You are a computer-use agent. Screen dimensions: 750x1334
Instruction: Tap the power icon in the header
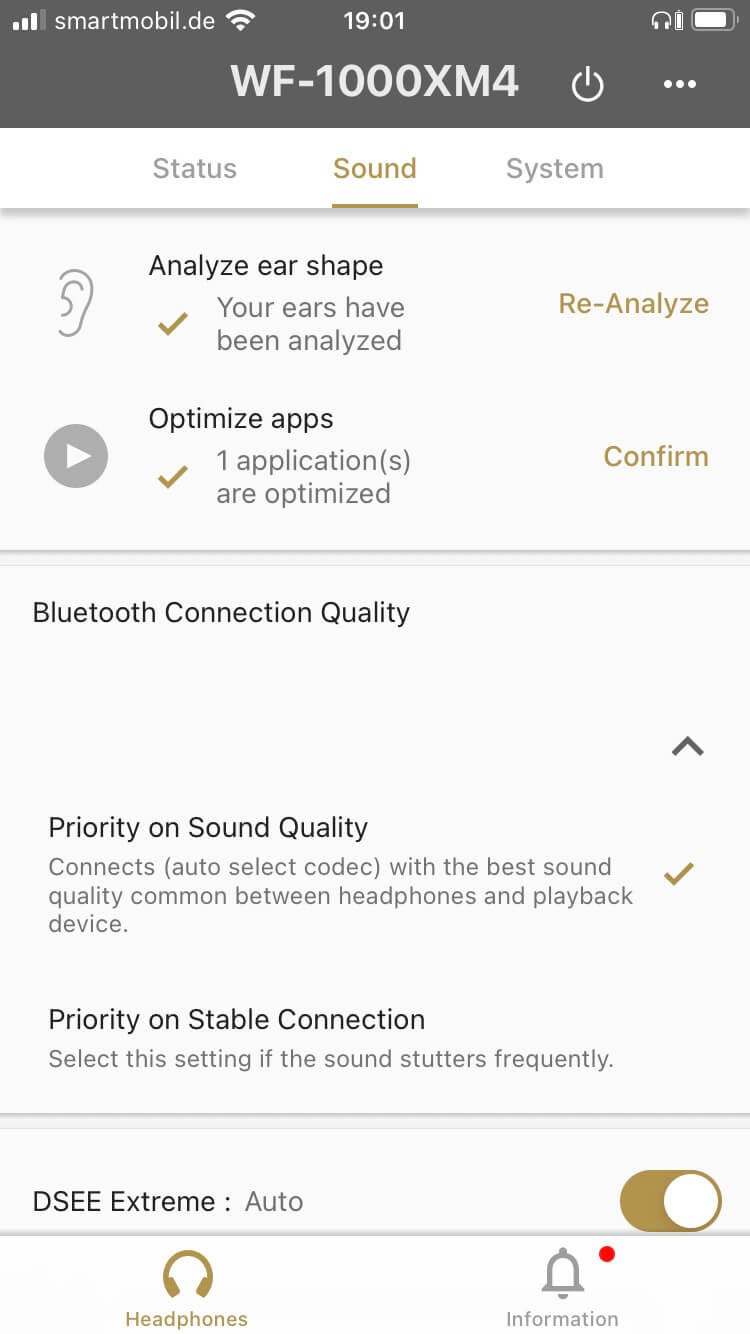[x=587, y=84]
